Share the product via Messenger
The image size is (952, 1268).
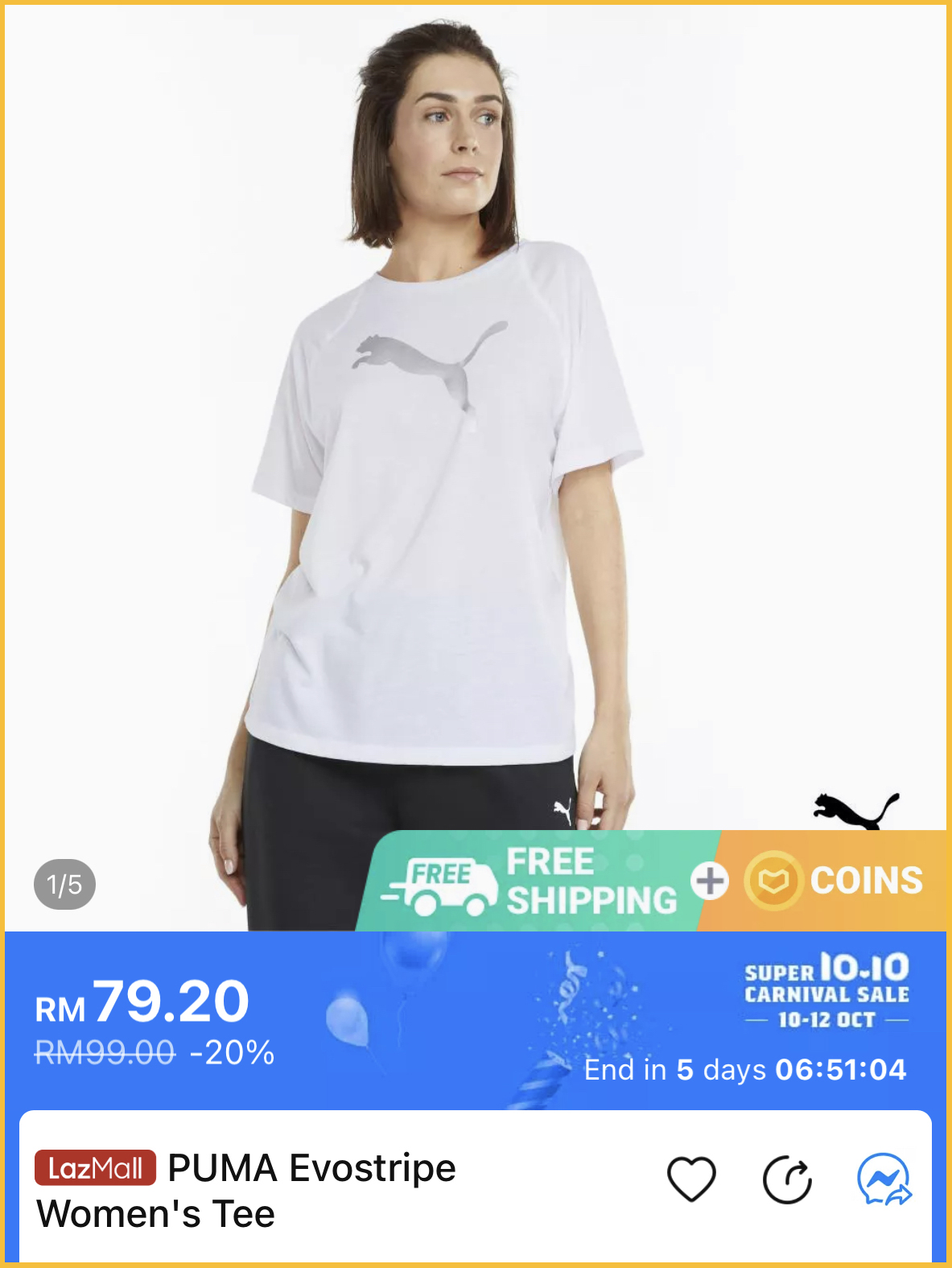[x=884, y=1180]
